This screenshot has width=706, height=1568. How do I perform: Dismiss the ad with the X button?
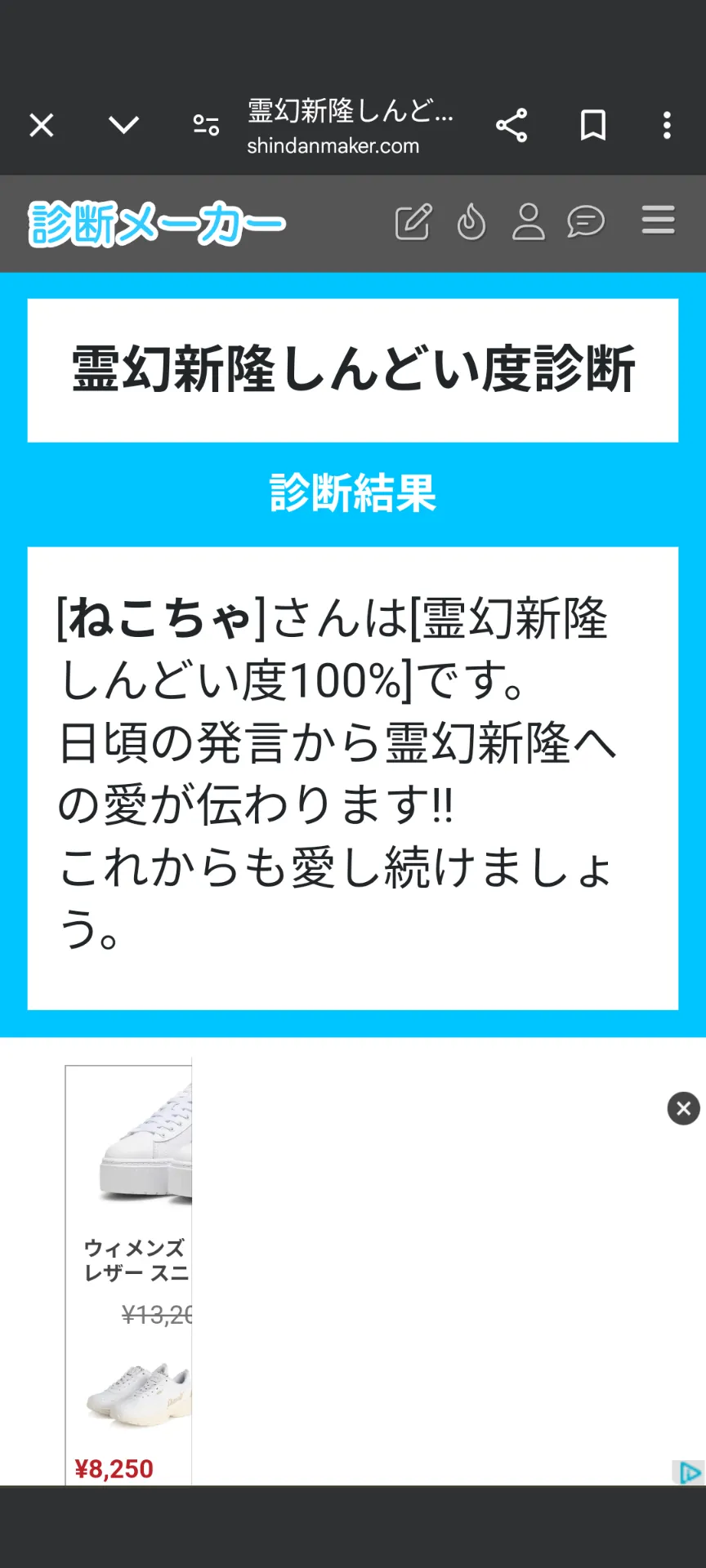pyautogui.click(x=683, y=1108)
